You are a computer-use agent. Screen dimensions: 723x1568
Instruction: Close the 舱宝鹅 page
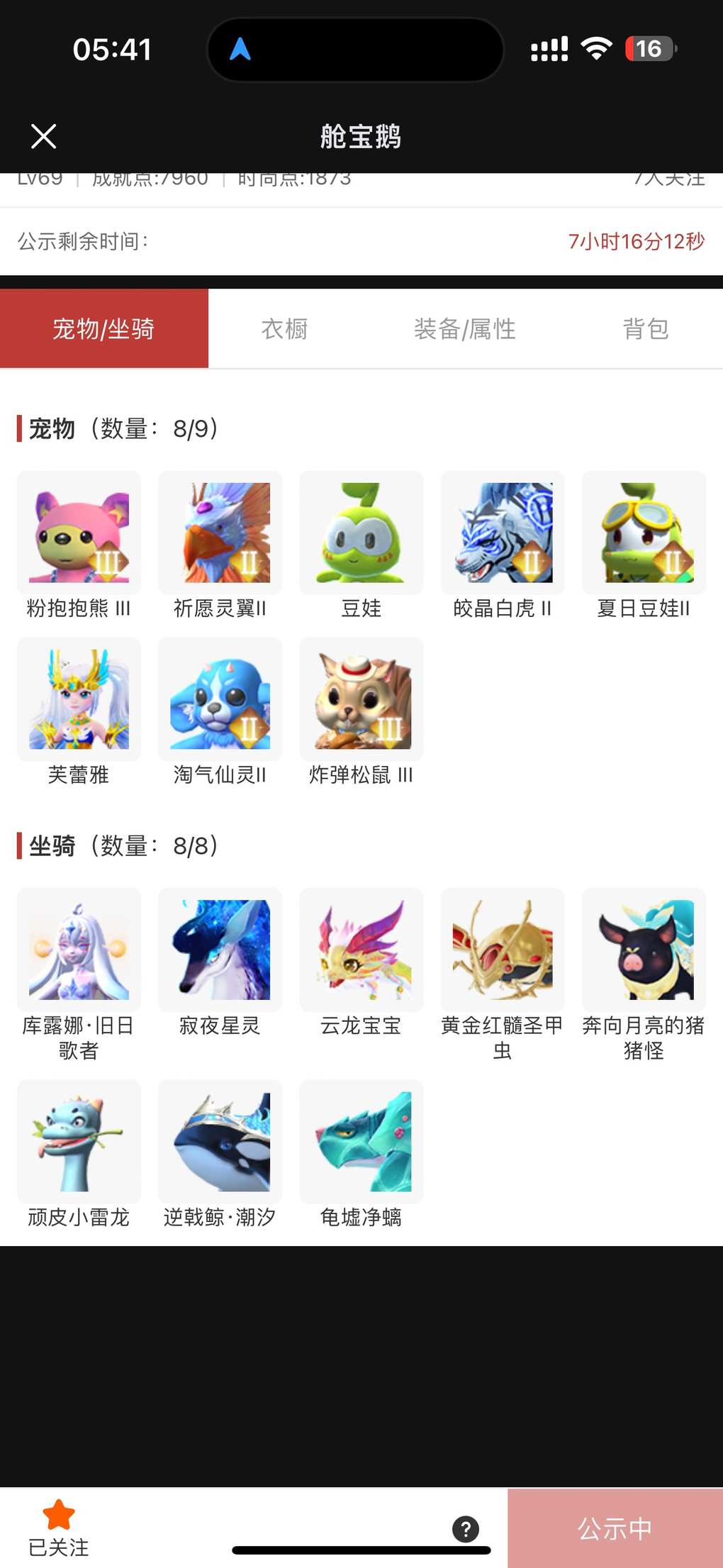pos(44,136)
